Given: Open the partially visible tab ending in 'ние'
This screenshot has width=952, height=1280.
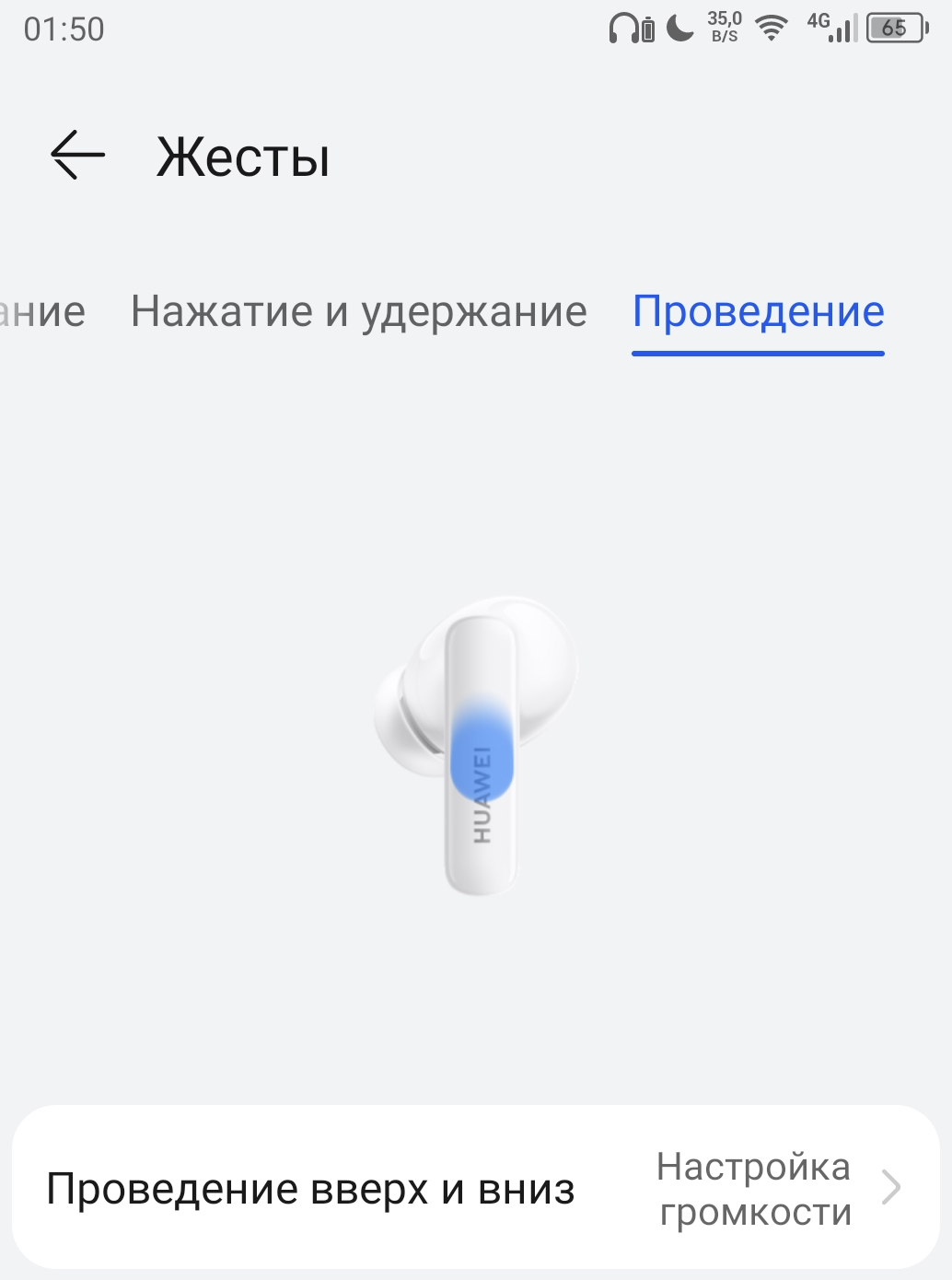Looking at the screenshot, I should point(42,311).
